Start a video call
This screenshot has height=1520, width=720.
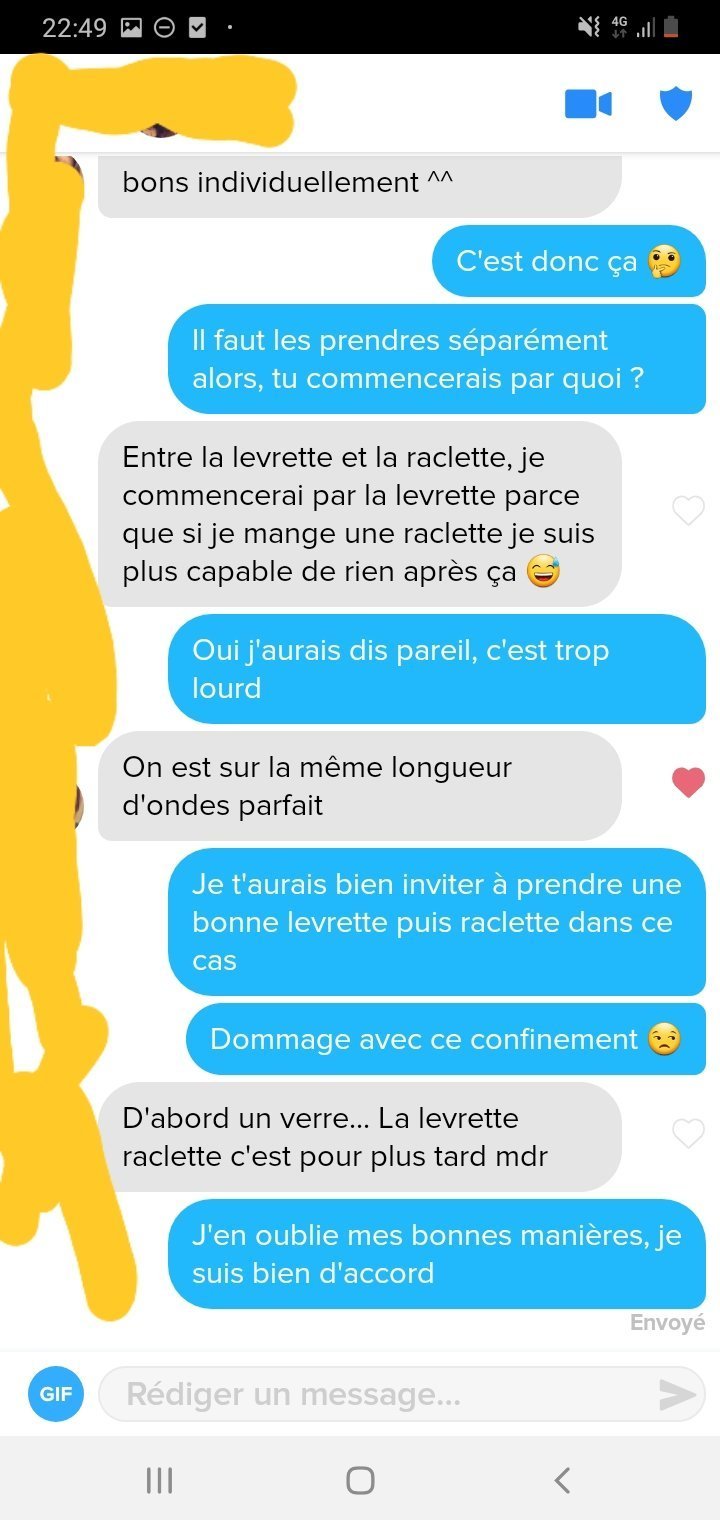click(588, 104)
